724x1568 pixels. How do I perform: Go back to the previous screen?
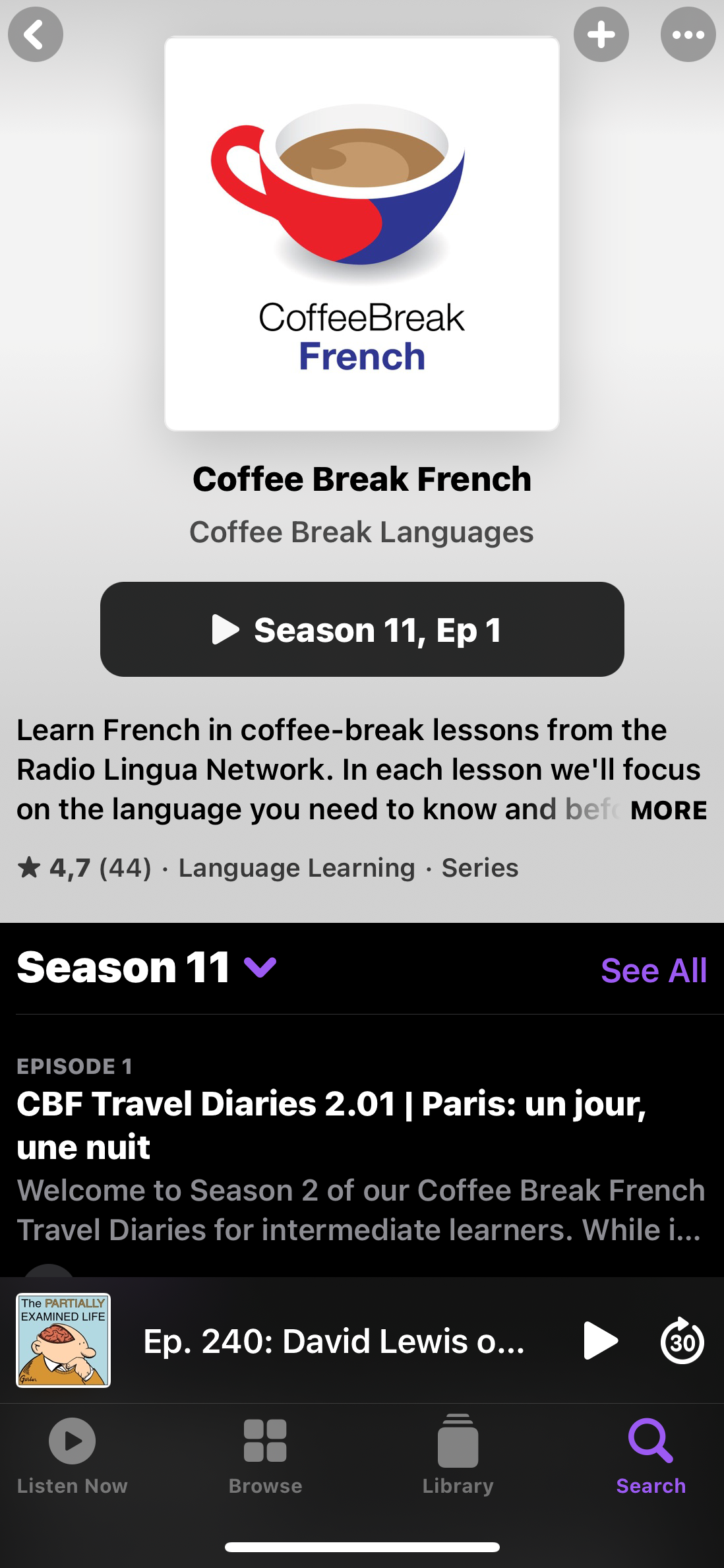coord(36,34)
